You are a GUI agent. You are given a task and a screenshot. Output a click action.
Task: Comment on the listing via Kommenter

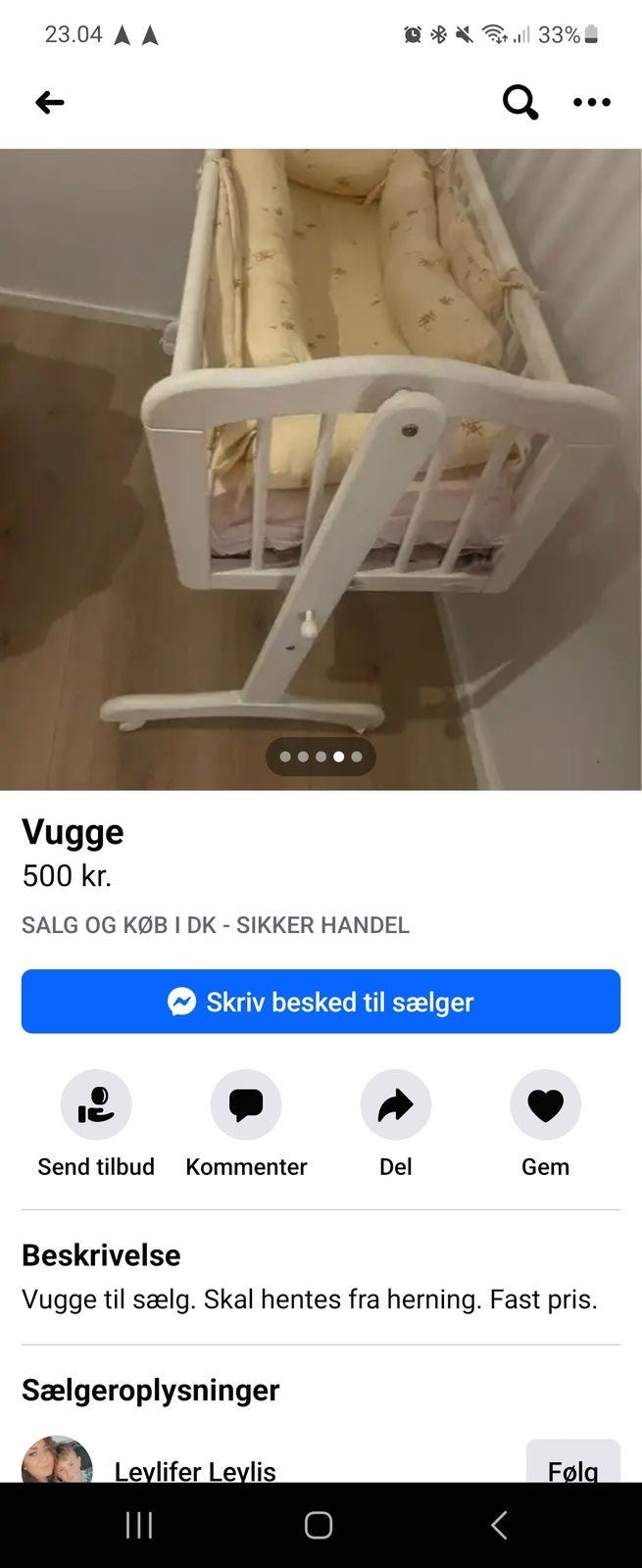tap(246, 1105)
